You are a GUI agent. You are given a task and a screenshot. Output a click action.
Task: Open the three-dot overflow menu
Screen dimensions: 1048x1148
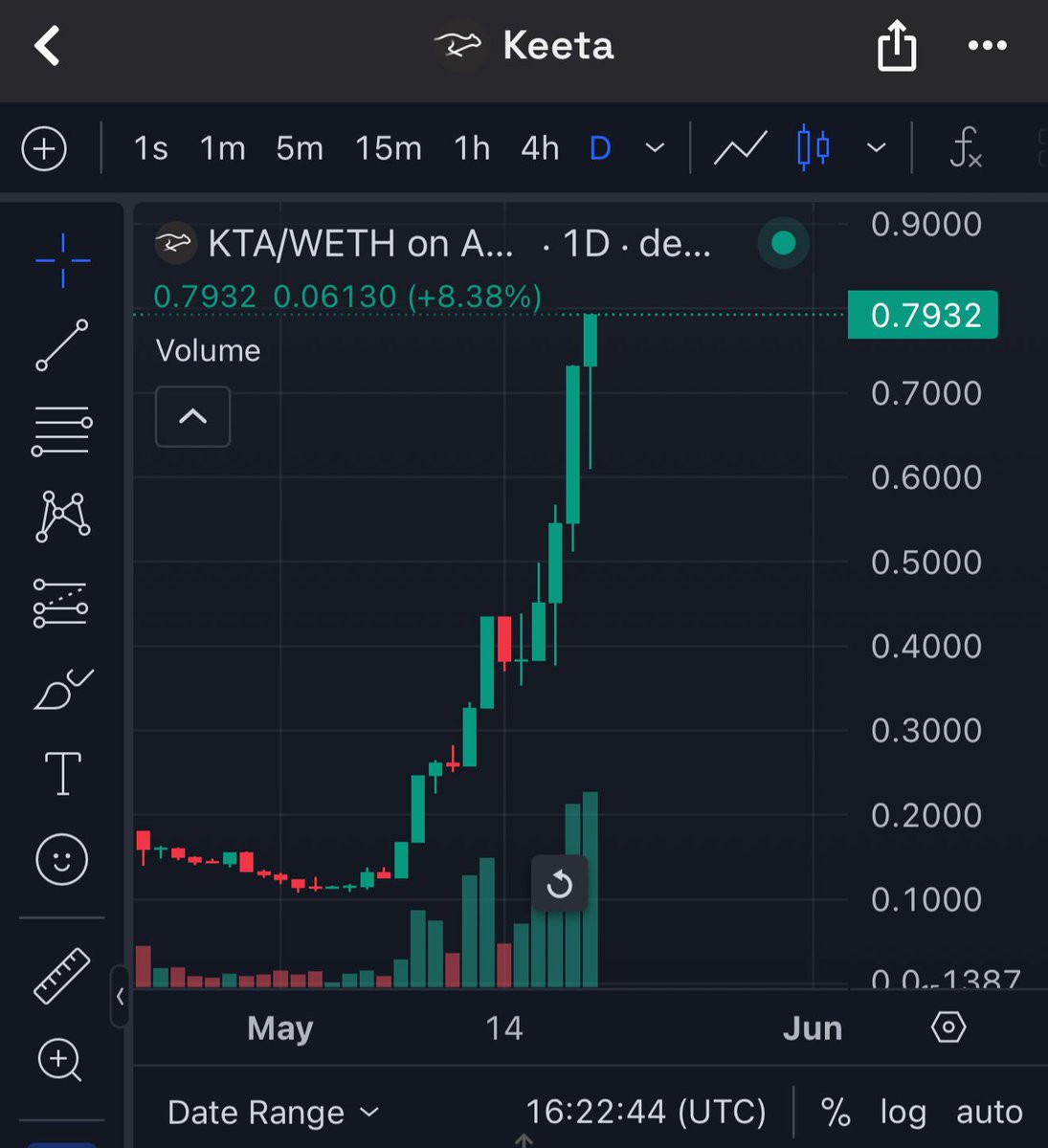click(988, 45)
